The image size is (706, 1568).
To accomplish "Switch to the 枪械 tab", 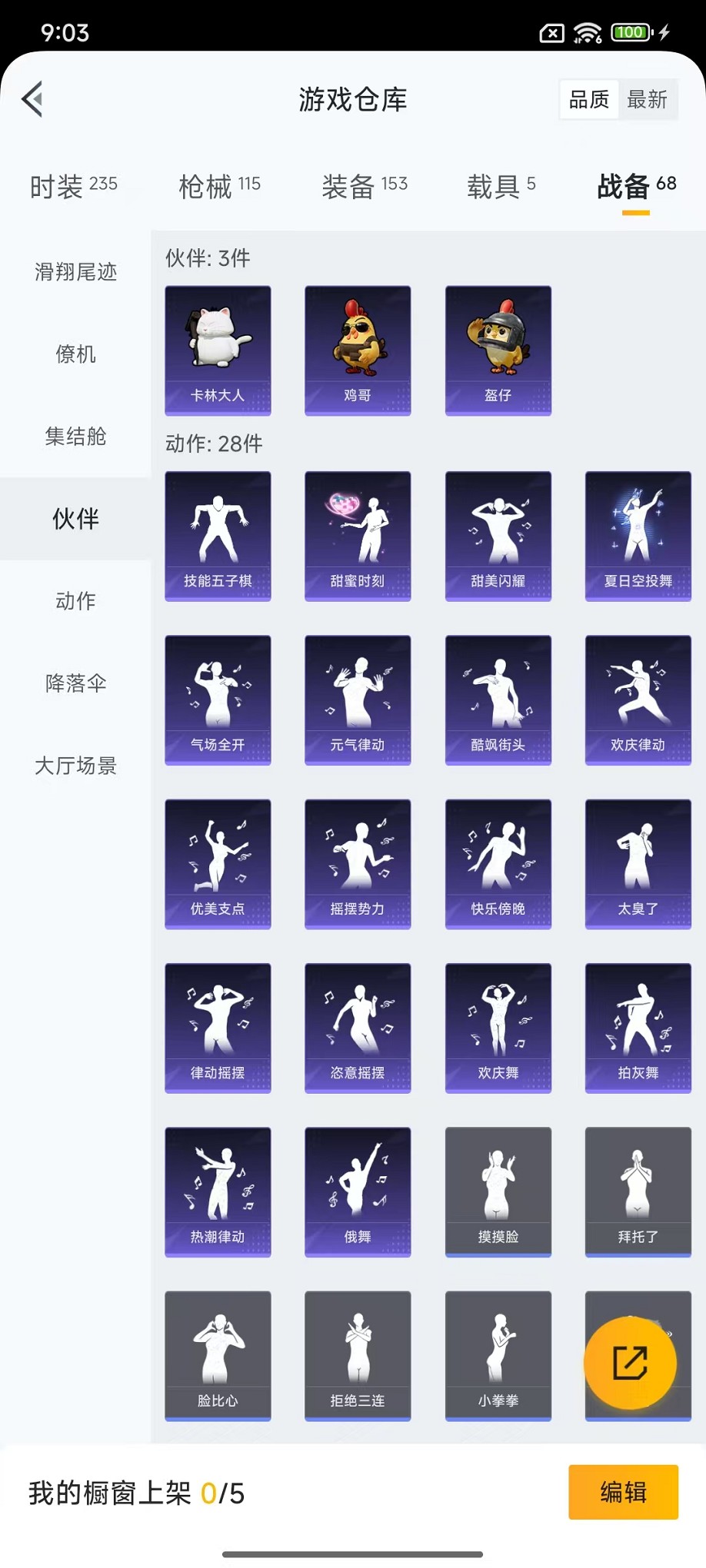I will (219, 186).
